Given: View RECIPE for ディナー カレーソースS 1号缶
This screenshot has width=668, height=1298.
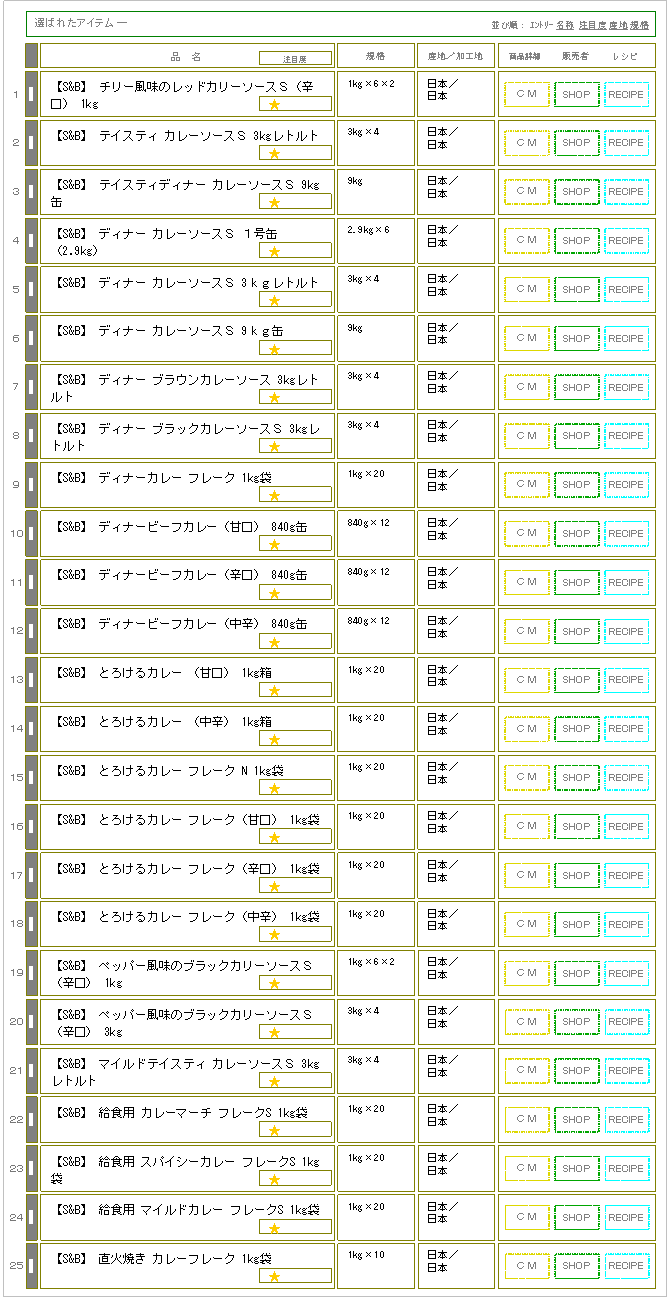Looking at the screenshot, I should pyautogui.click(x=626, y=241).
